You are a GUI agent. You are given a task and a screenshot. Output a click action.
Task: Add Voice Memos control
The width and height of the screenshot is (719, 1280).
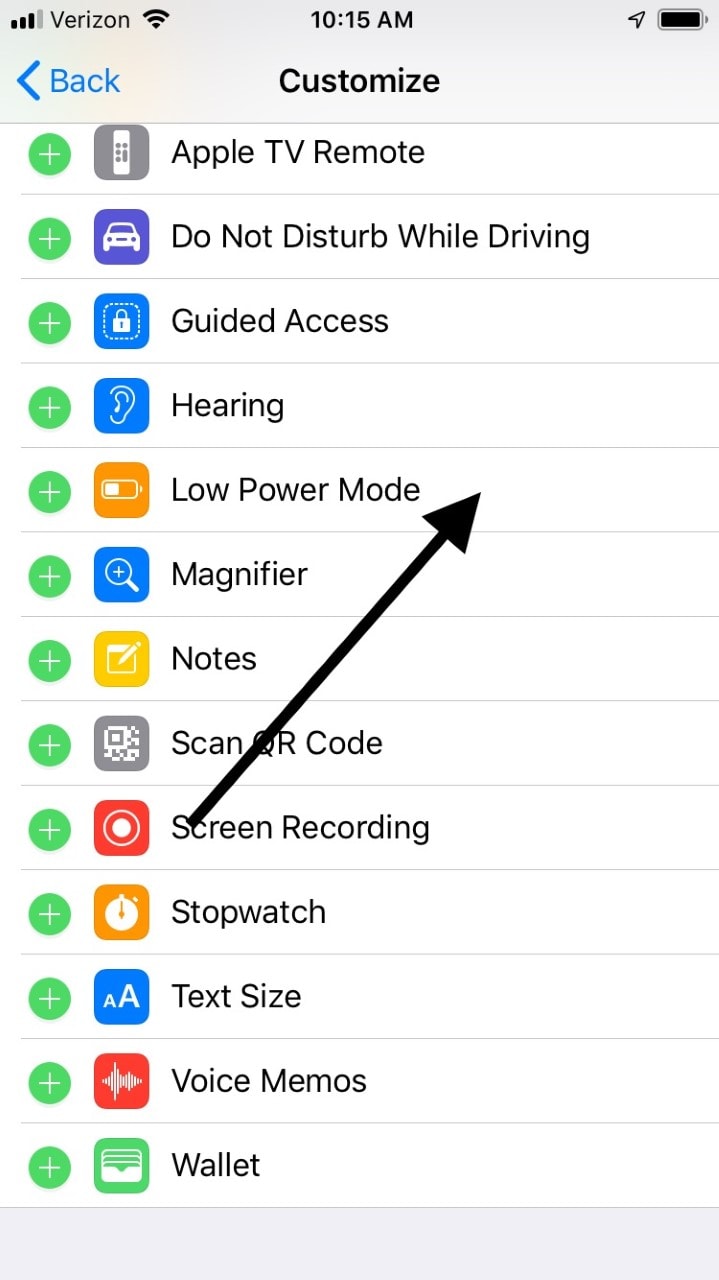tap(50, 1082)
